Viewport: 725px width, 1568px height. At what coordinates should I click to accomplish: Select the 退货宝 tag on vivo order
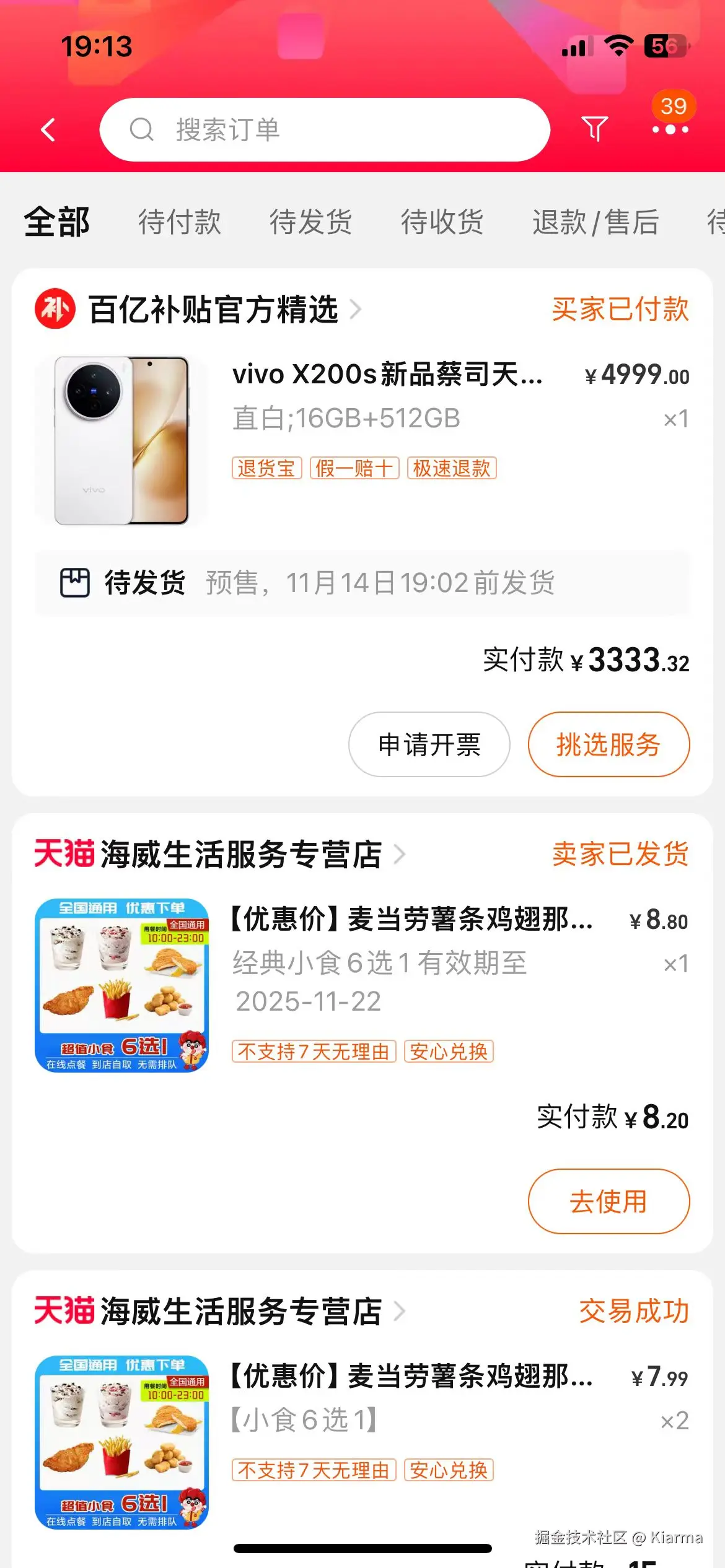[x=266, y=469]
